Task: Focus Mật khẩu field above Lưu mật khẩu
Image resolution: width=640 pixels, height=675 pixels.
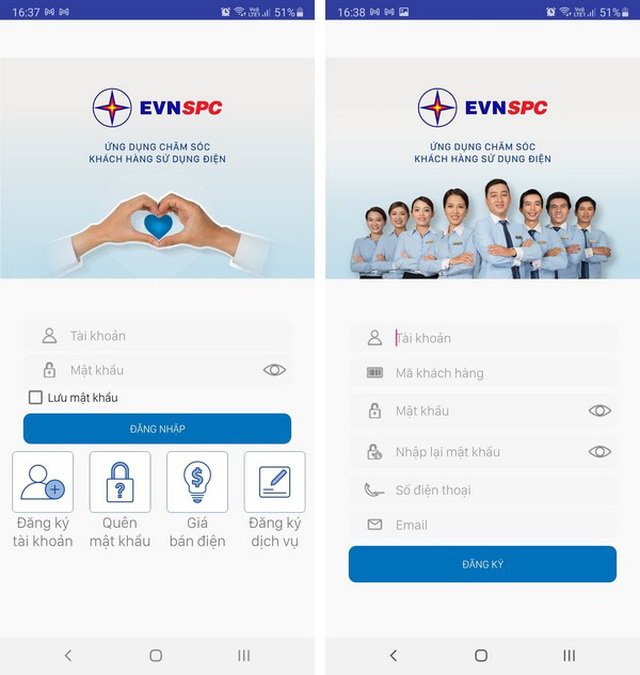Action: 150,370
